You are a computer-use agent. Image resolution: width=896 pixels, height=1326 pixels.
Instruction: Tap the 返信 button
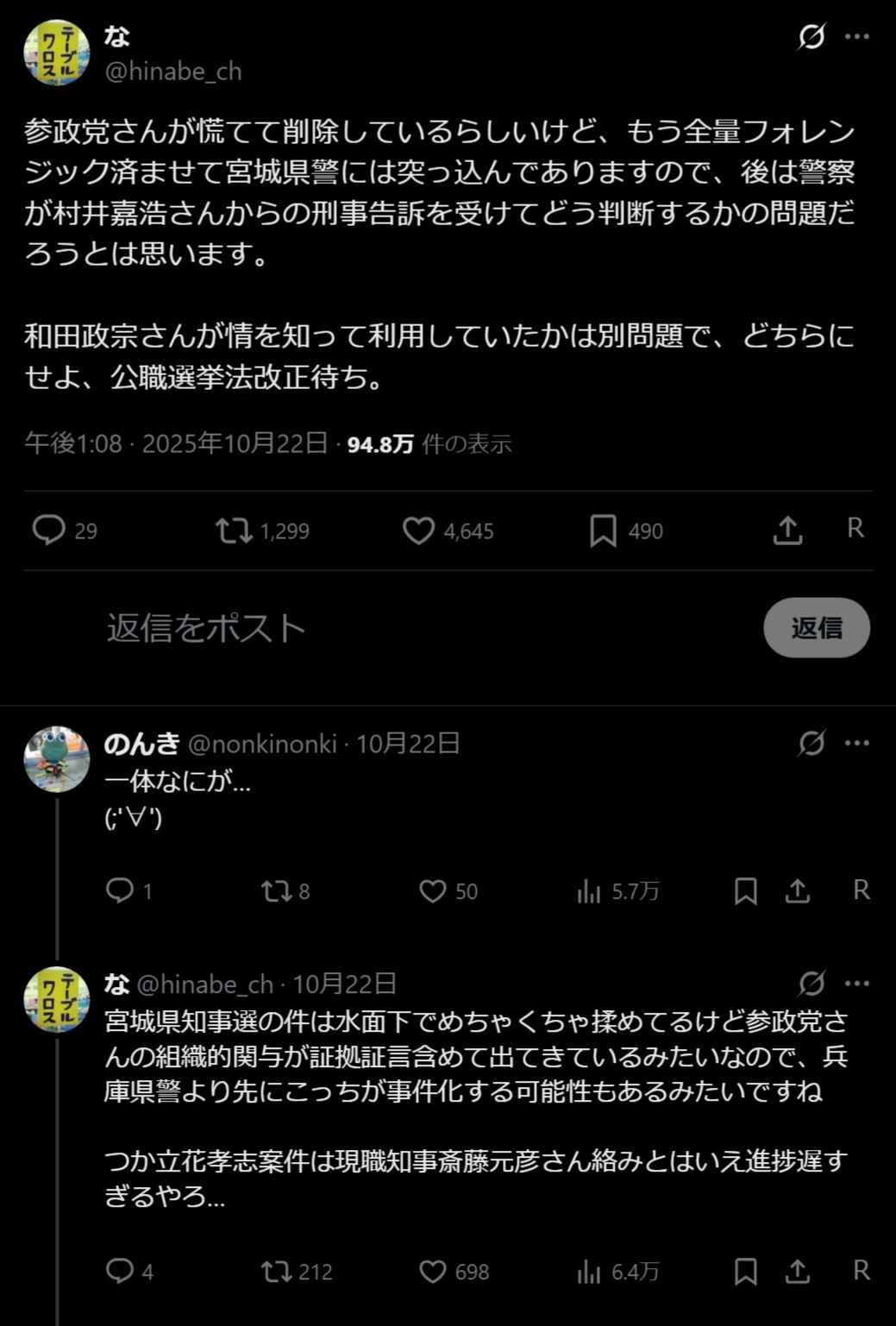(x=816, y=627)
